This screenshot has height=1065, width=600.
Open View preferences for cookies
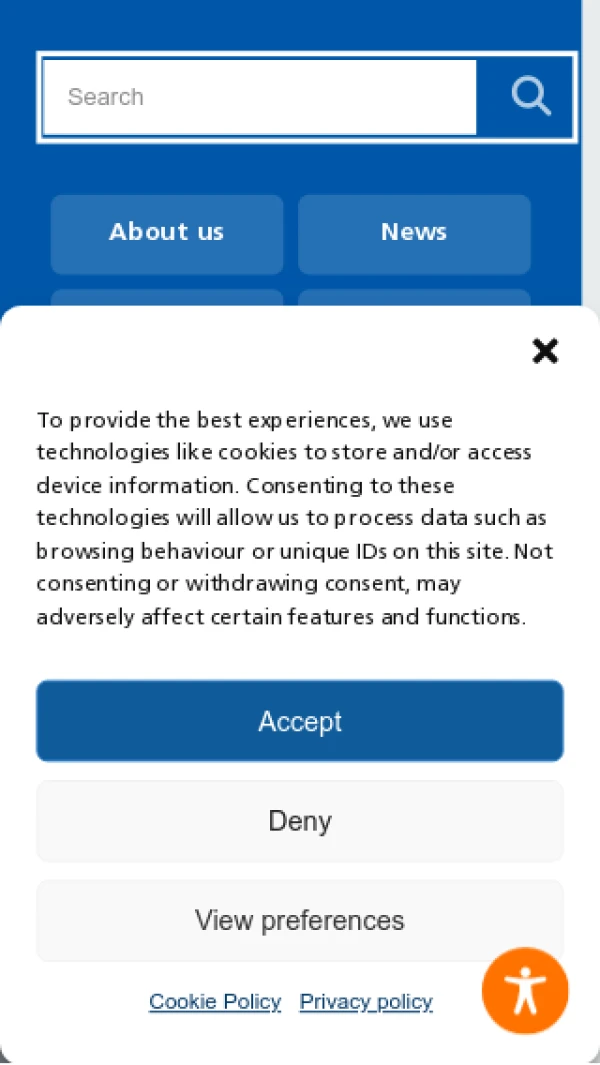300,921
